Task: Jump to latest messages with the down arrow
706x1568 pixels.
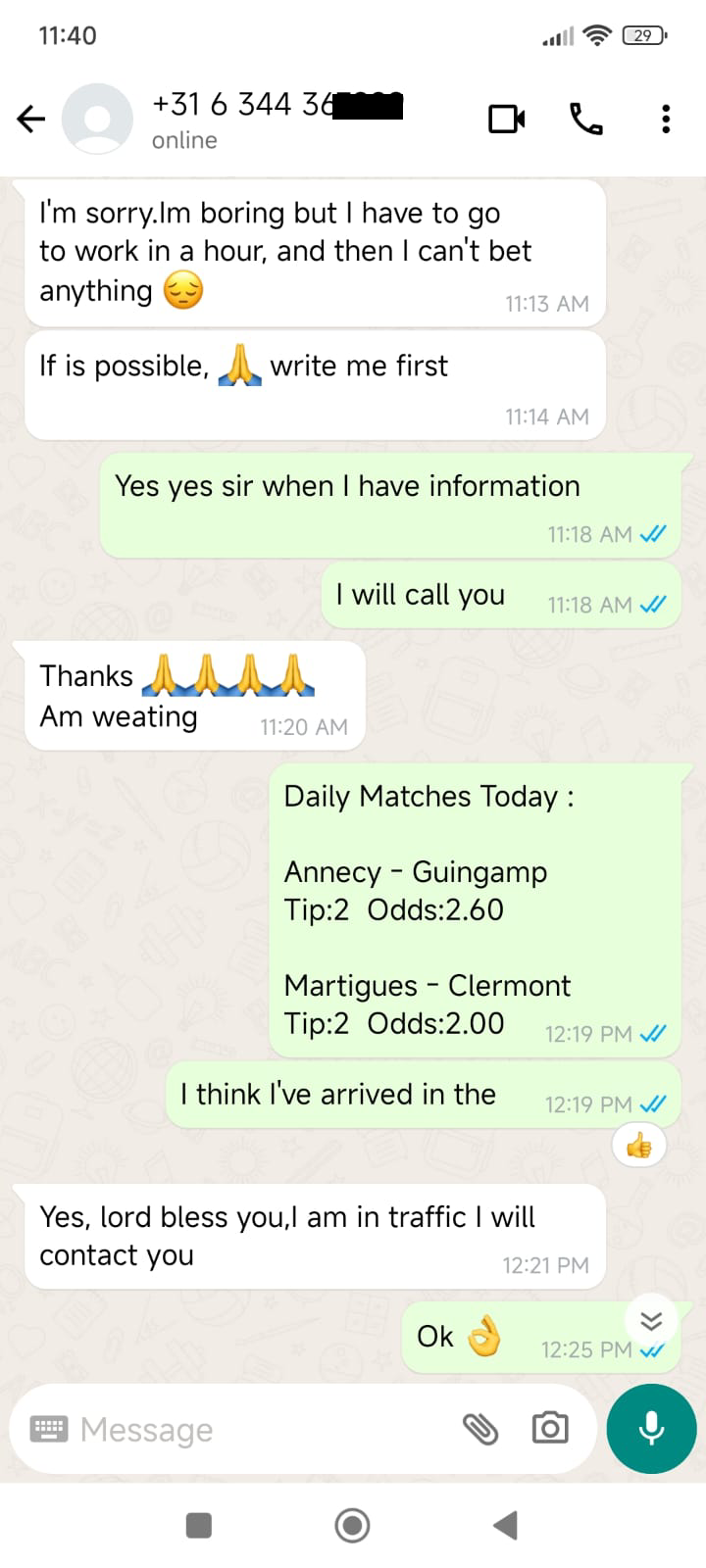Action: click(651, 1321)
